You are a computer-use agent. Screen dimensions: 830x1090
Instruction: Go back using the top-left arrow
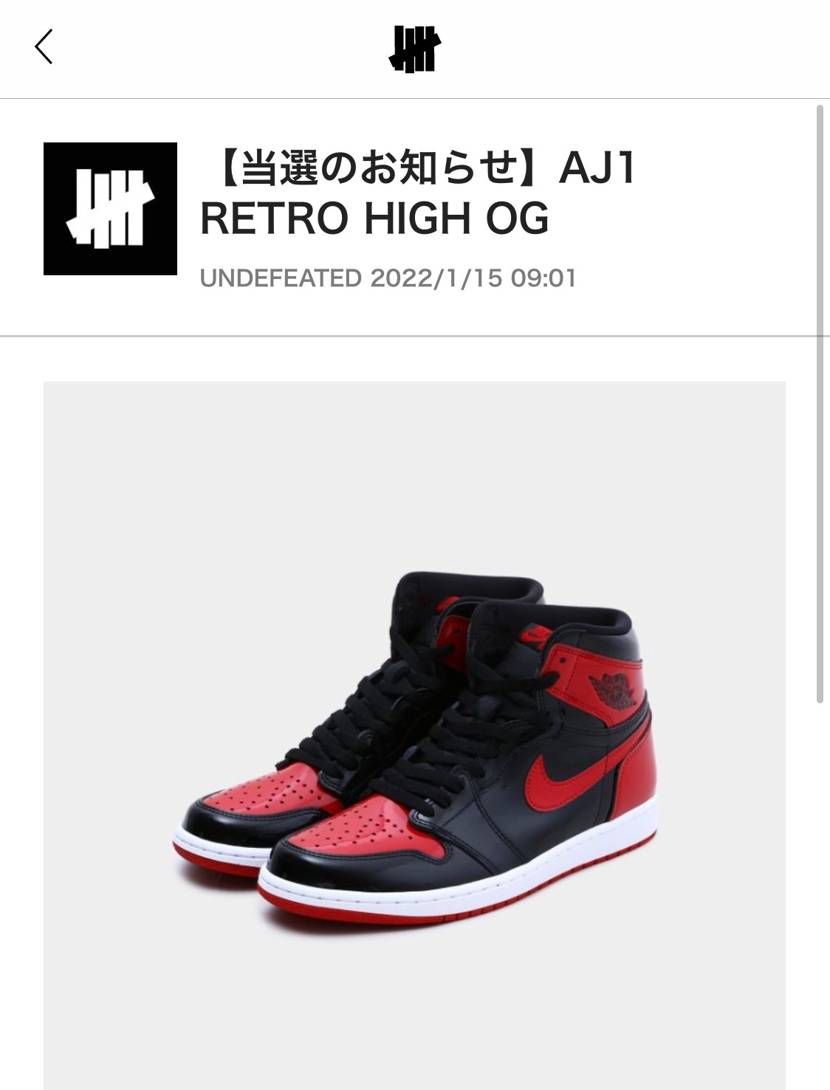point(43,47)
